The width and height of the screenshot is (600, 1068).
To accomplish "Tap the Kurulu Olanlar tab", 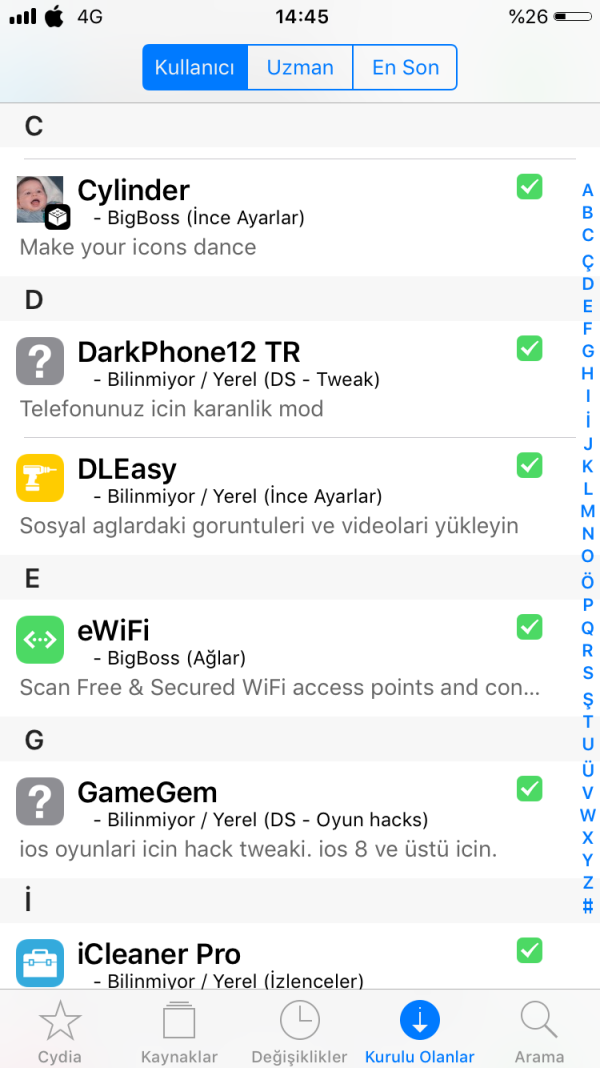I will coord(420,1032).
